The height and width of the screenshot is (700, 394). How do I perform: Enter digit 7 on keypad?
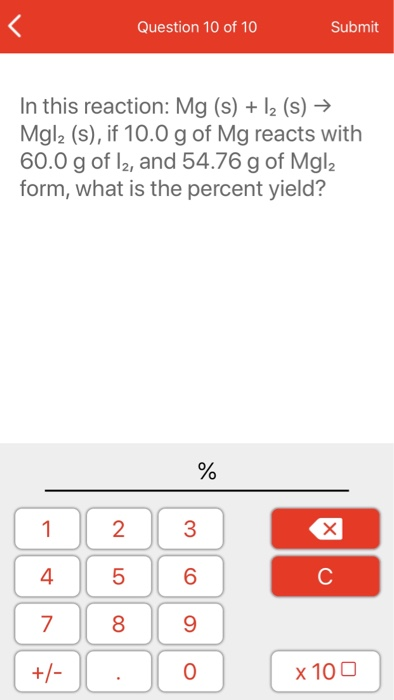(x=47, y=624)
